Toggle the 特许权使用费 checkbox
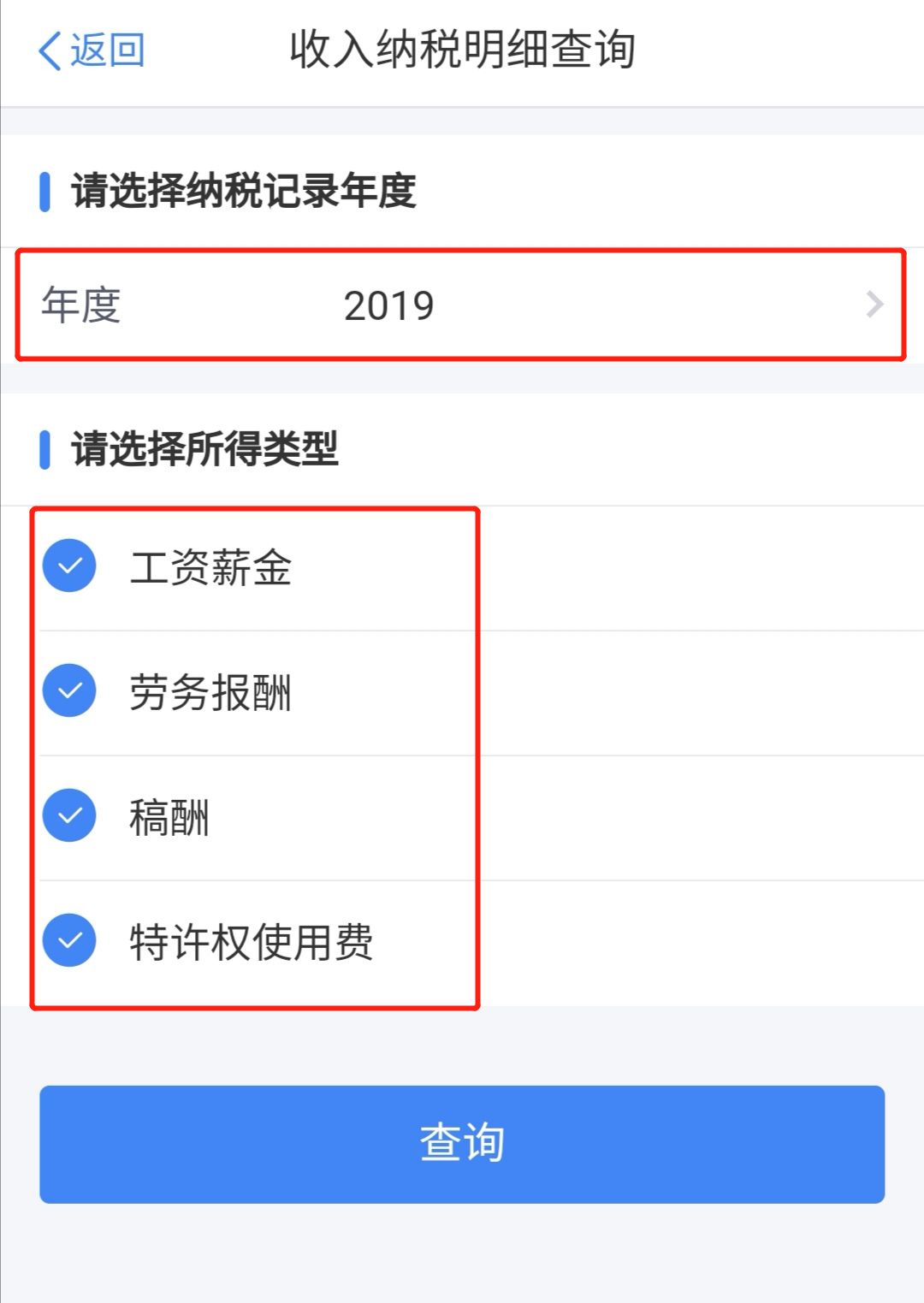 (69, 940)
